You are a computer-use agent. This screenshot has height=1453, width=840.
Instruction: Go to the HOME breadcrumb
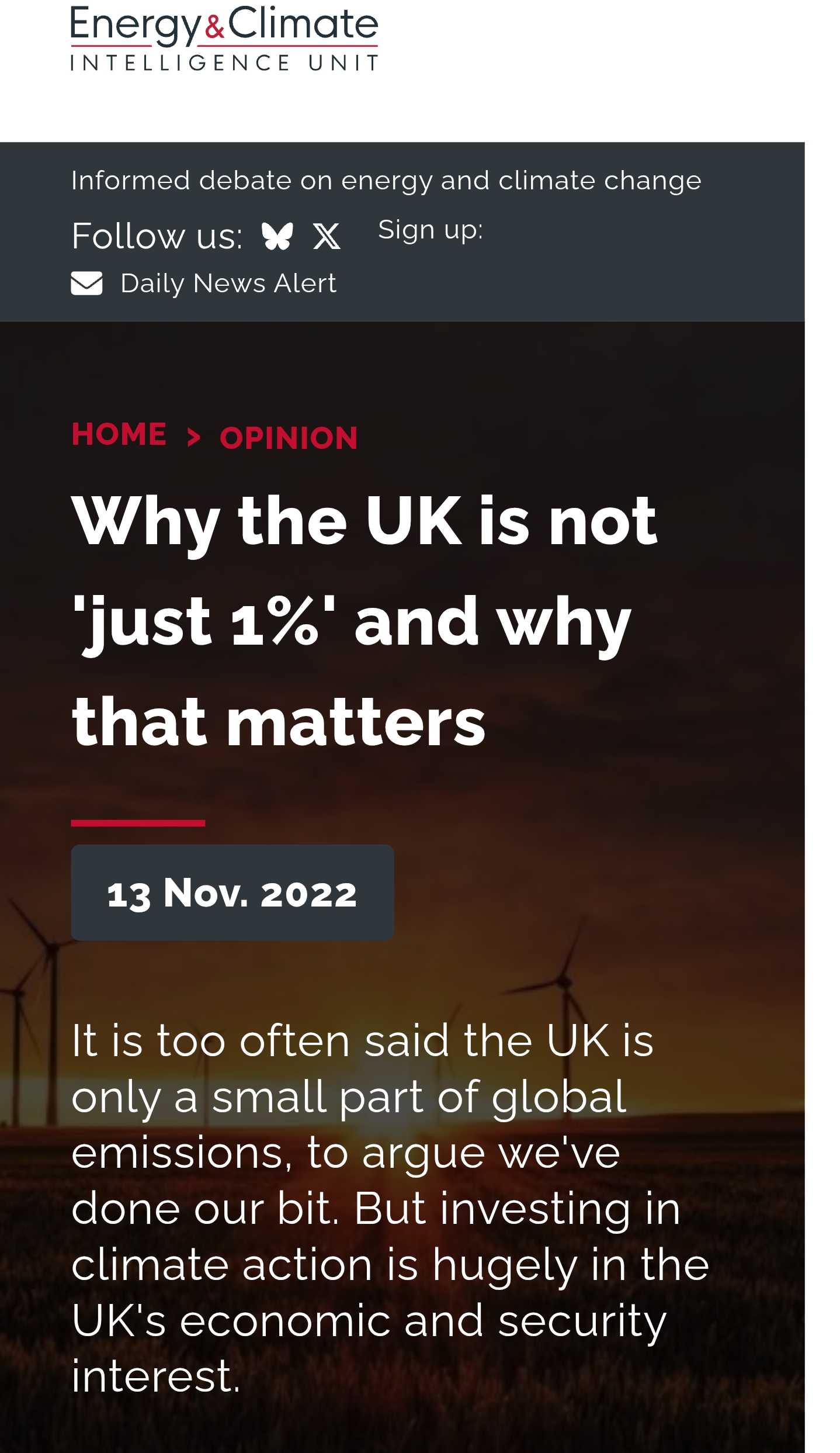[x=119, y=434]
